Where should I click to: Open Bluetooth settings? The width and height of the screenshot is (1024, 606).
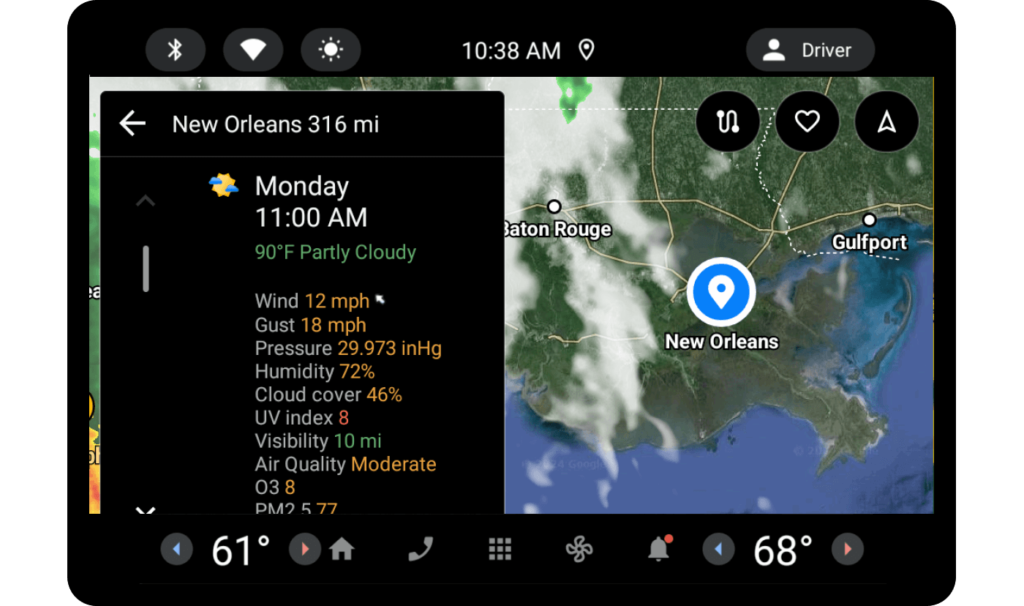pyautogui.click(x=175, y=50)
